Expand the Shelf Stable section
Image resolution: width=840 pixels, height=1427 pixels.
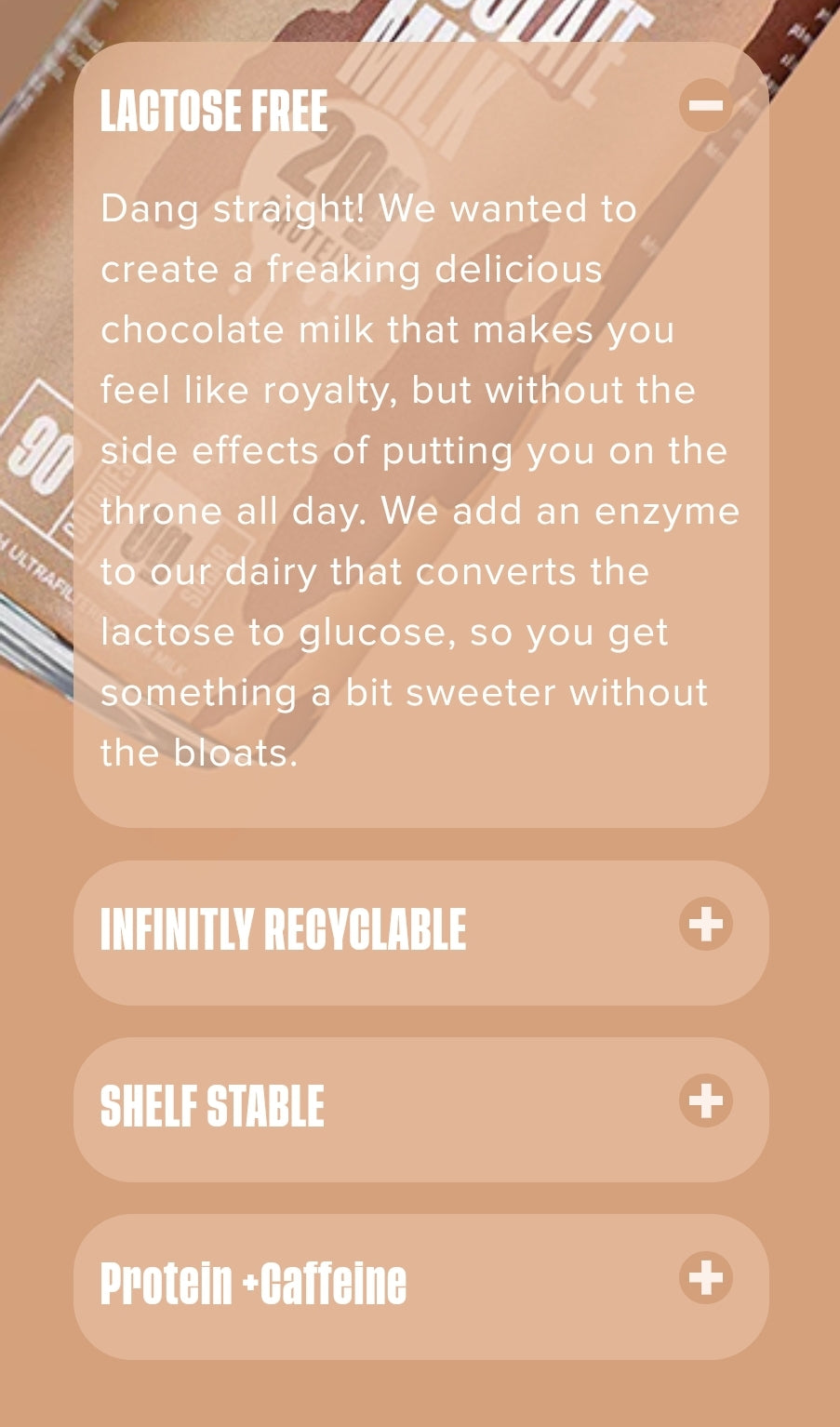(705, 1100)
